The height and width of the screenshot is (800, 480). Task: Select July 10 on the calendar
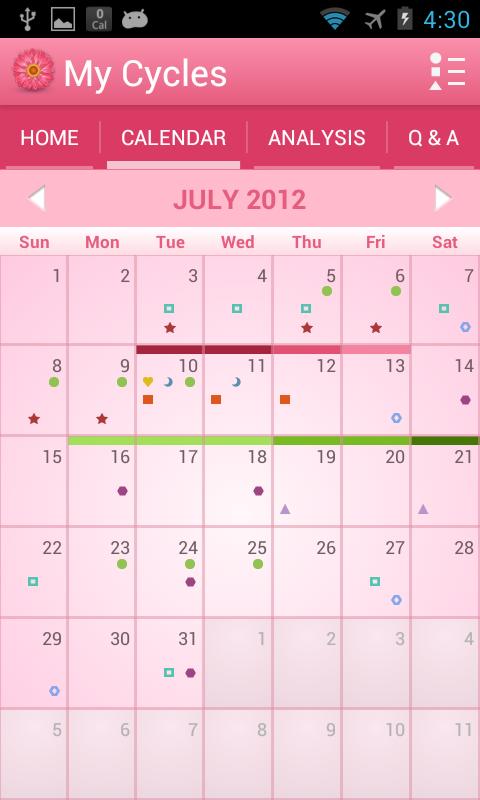pyautogui.click(x=170, y=390)
